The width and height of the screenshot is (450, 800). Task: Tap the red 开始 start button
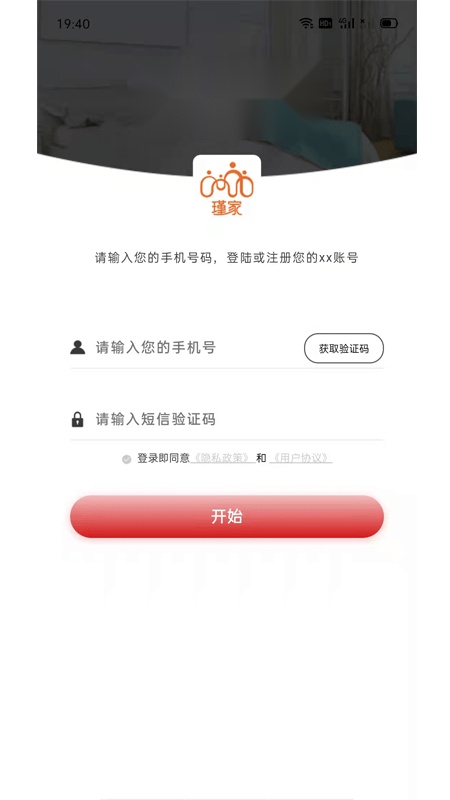pos(227,516)
